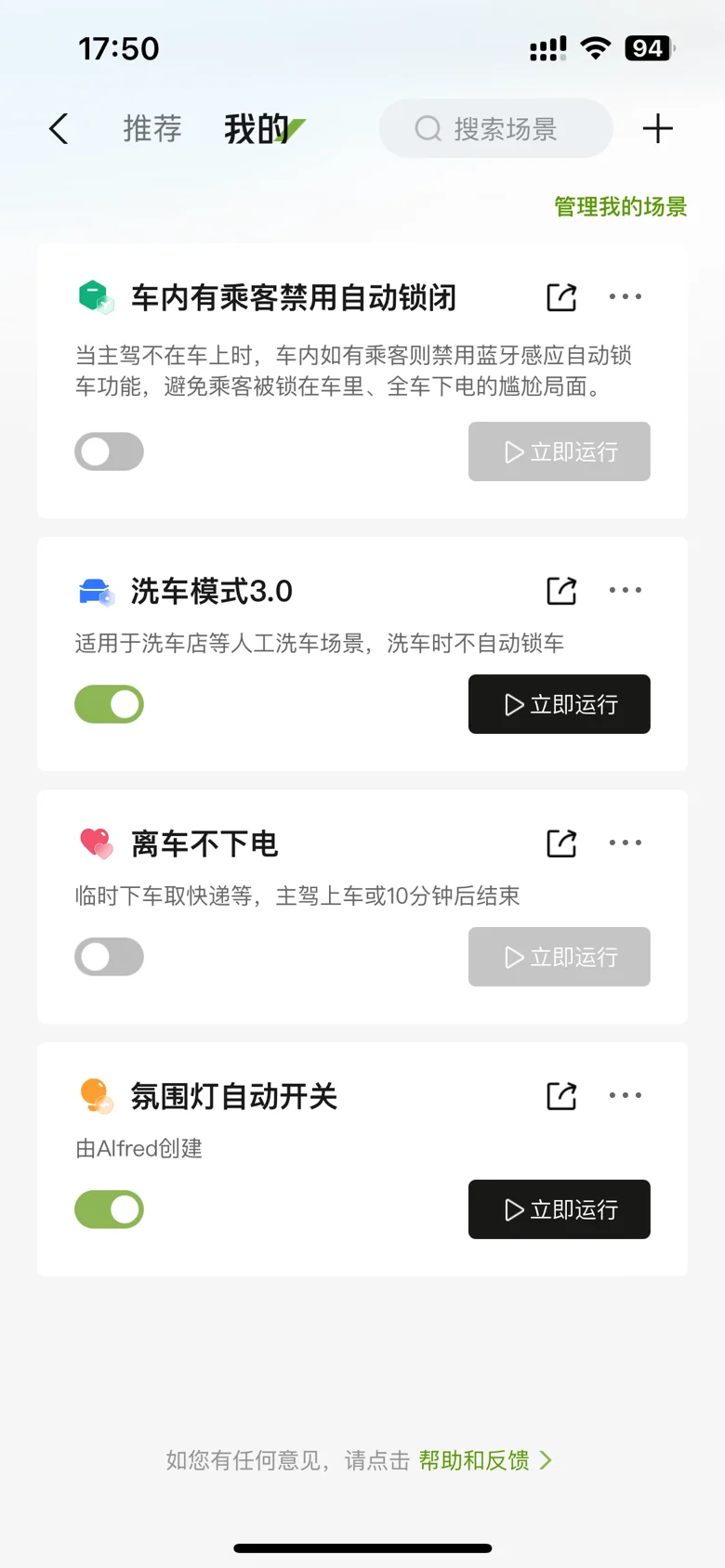725x1568 pixels.
Task: Turn off the 洗车模式3.0 switch
Action: (110, 704)
